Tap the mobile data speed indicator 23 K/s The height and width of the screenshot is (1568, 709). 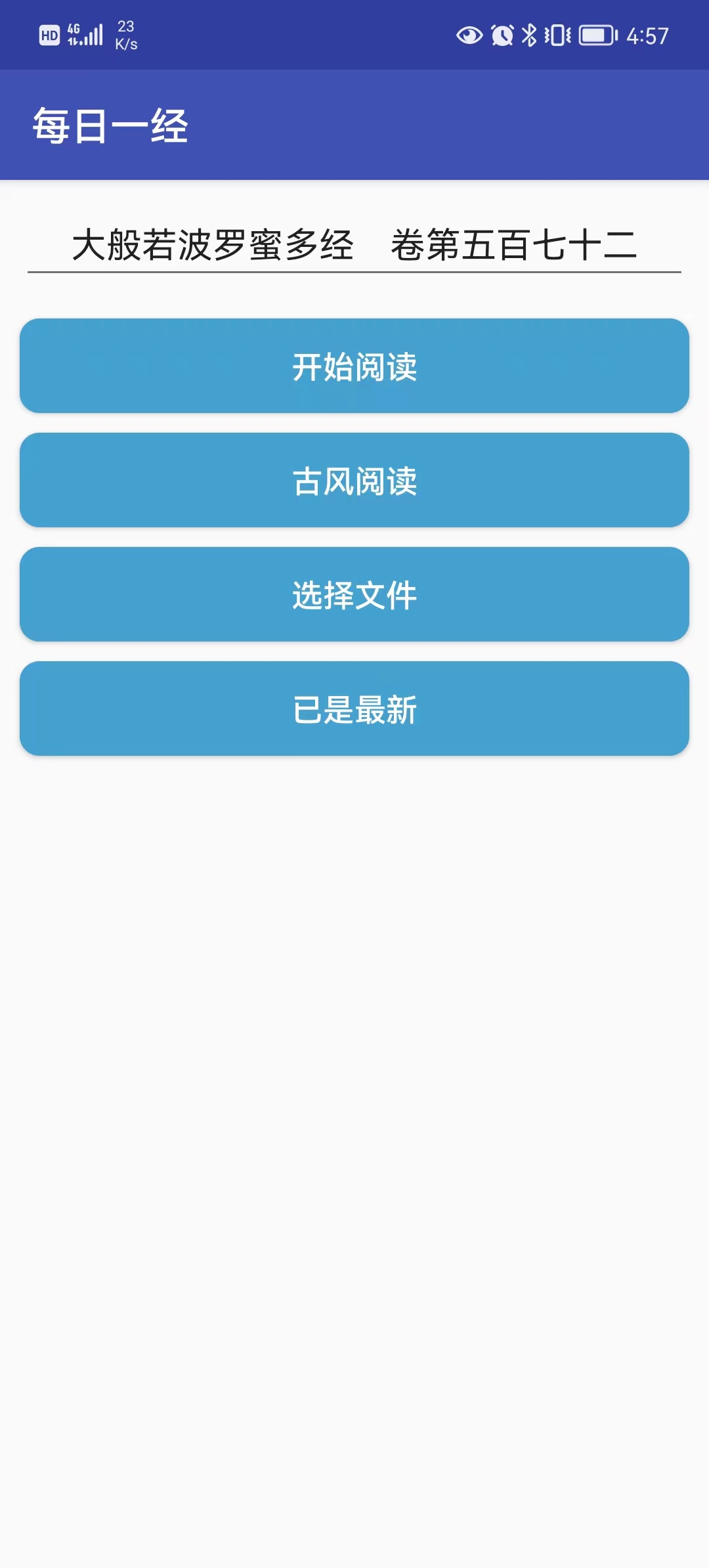pyautogui.click(x=126, y=36)
